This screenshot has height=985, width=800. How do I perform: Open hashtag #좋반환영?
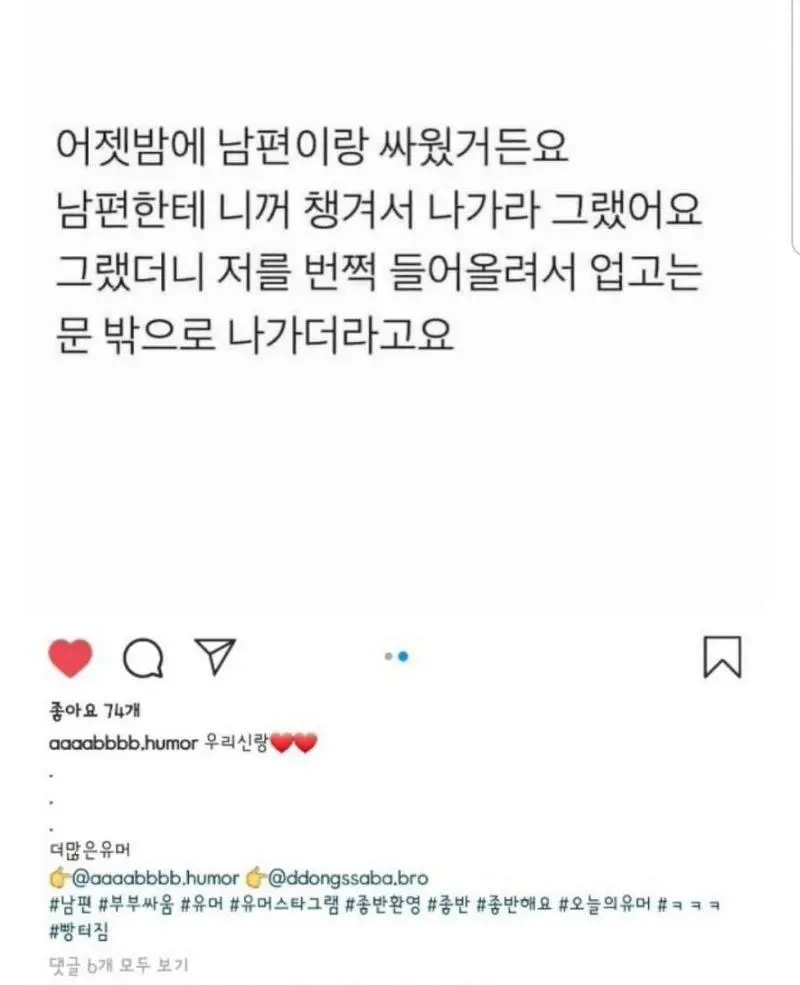[x=382, y=905]
